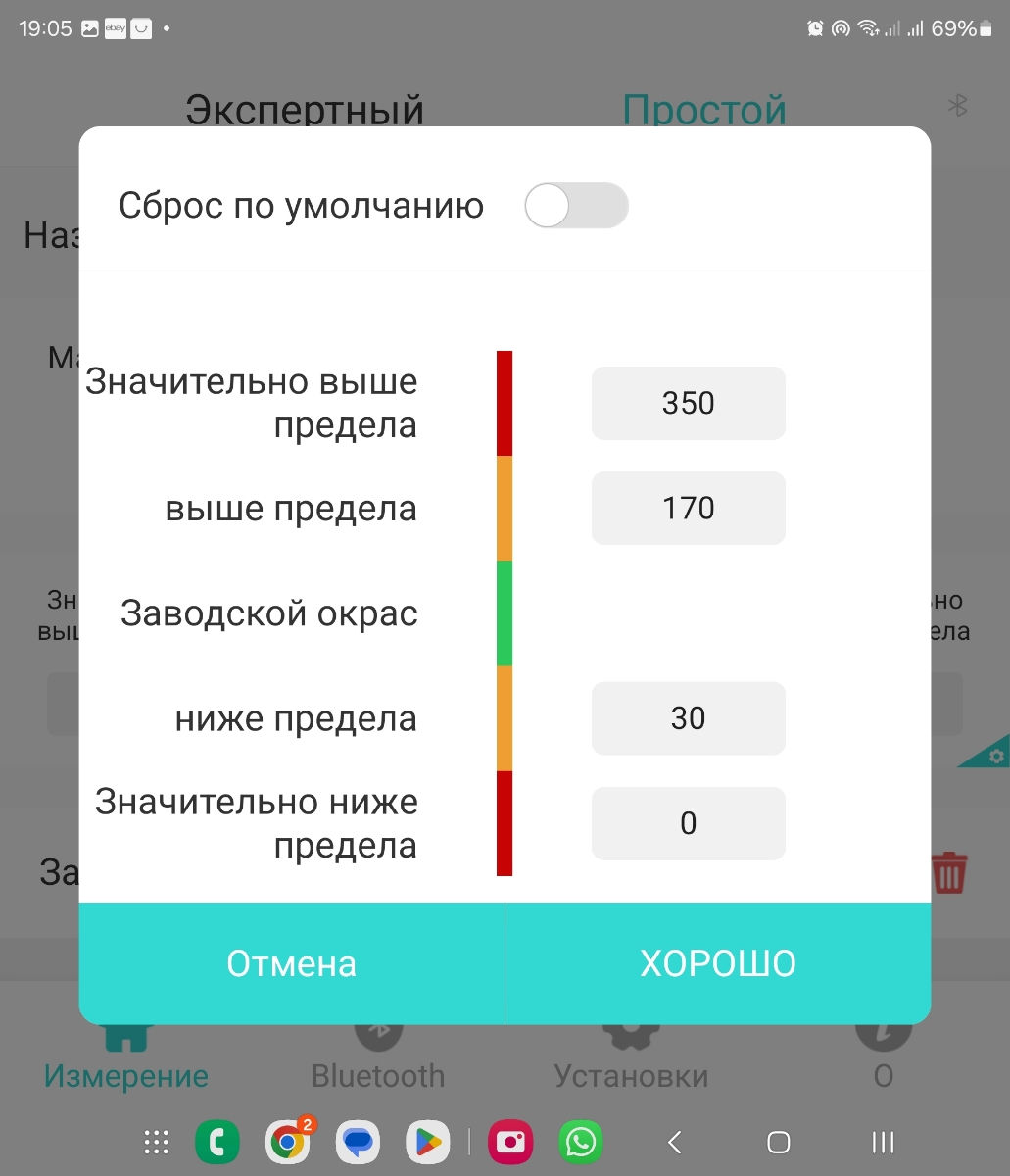
Task: Cancel with the Отмена button
Action: [x=292, y=963]
